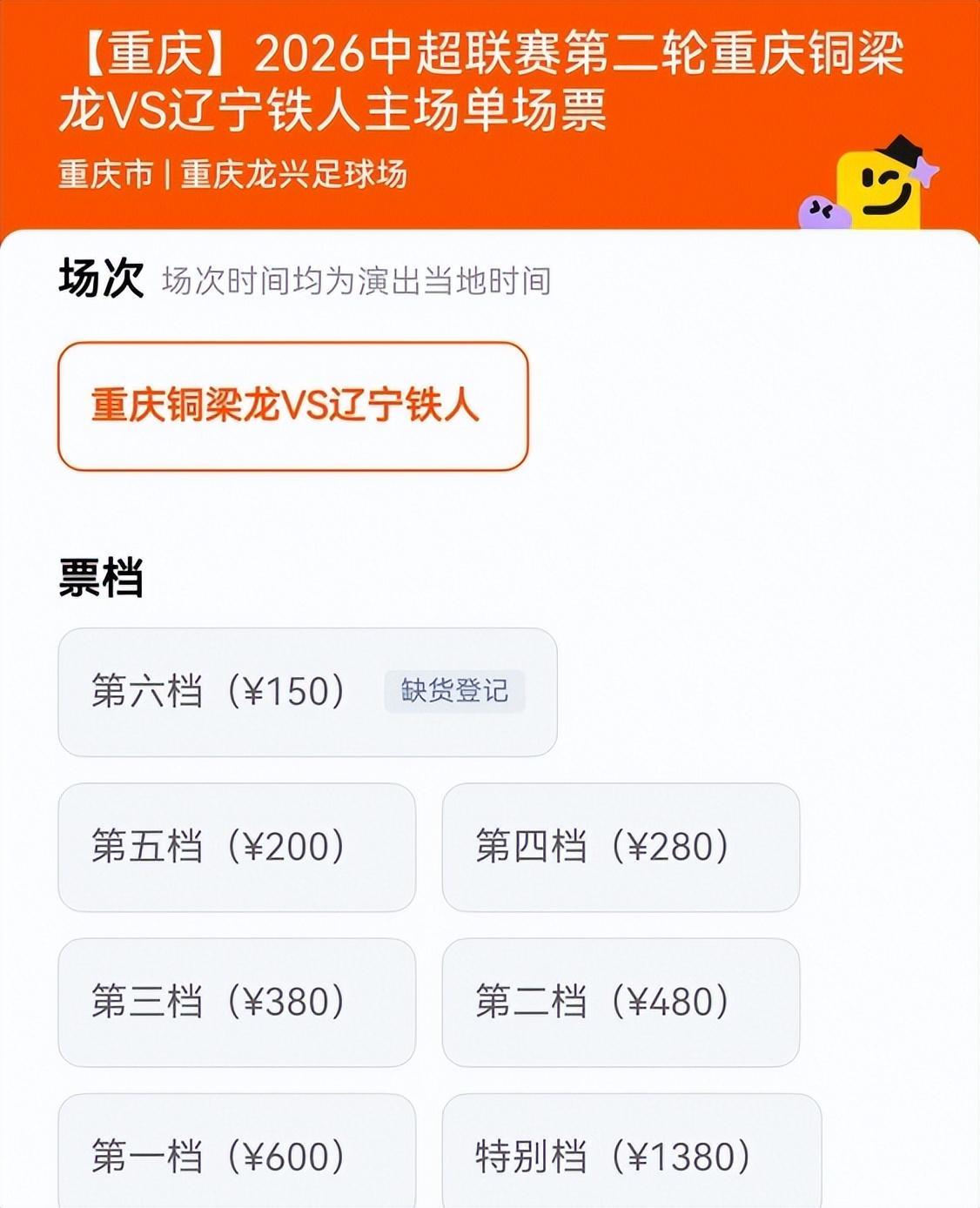Select the 第四档 ¥280 ticket tier

pyautogui.click(x=602, y=849)
